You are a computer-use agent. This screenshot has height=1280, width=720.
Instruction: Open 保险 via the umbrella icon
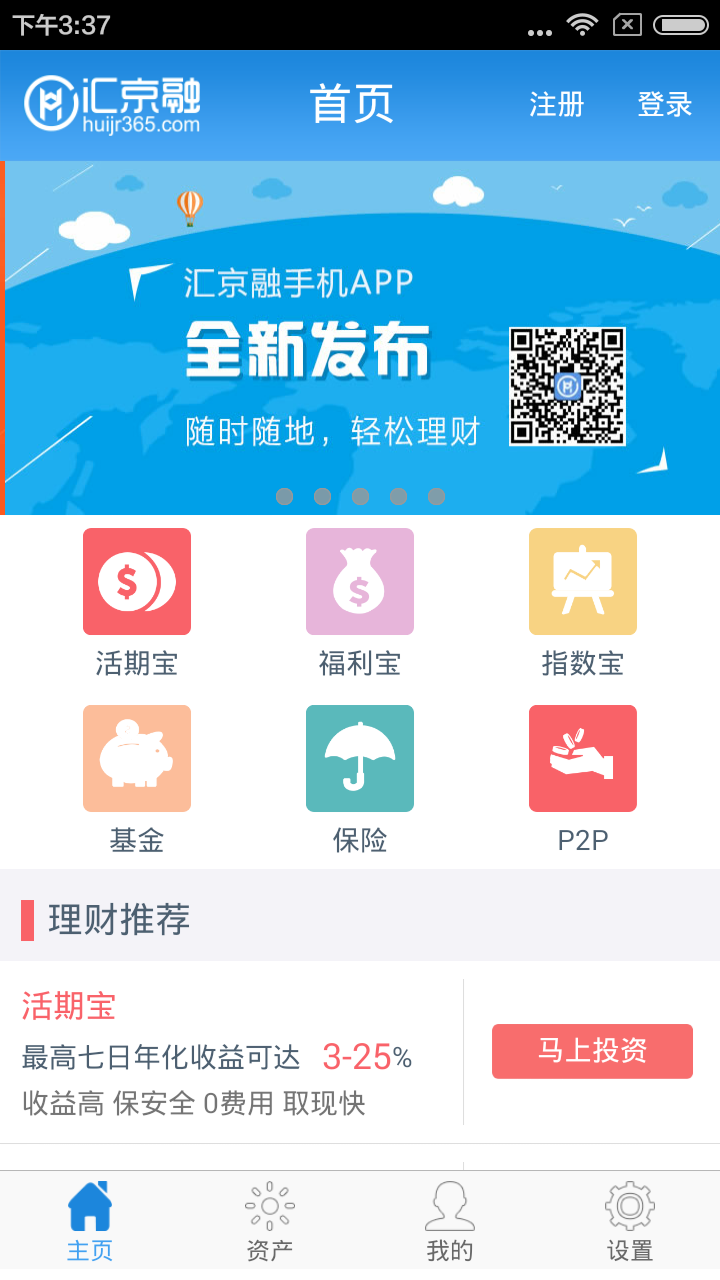360,757
